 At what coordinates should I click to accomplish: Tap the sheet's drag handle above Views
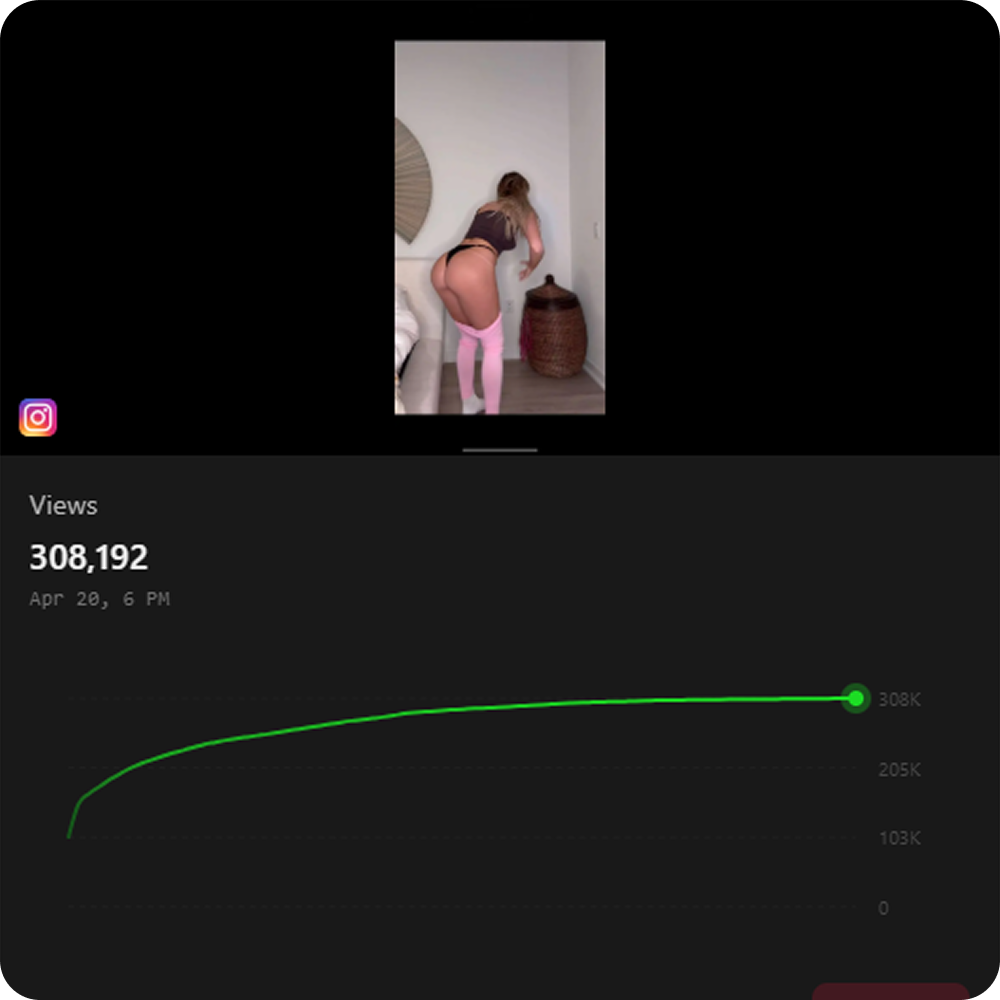[499, 450]
